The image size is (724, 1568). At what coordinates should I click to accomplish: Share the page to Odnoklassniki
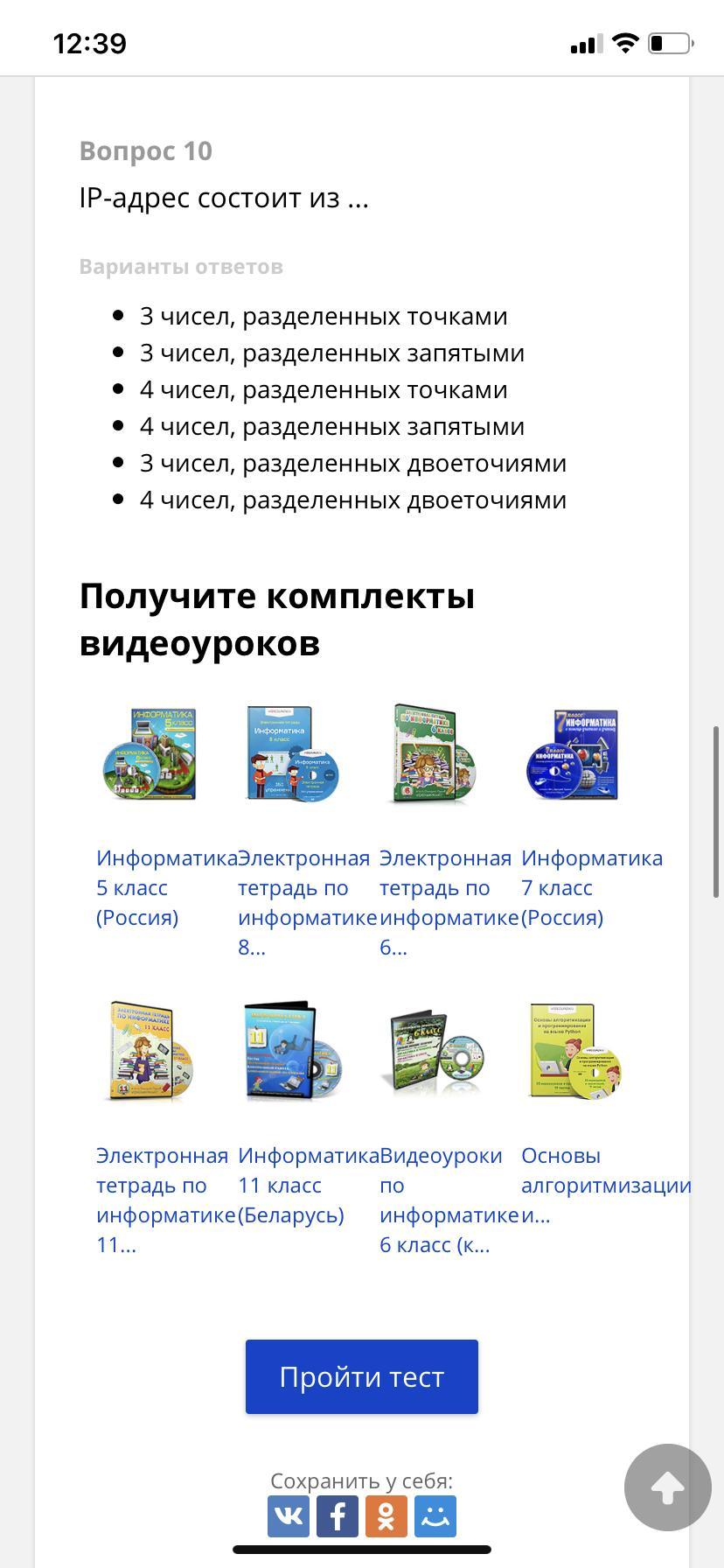pyautogui.click(x=386, y=1516)
